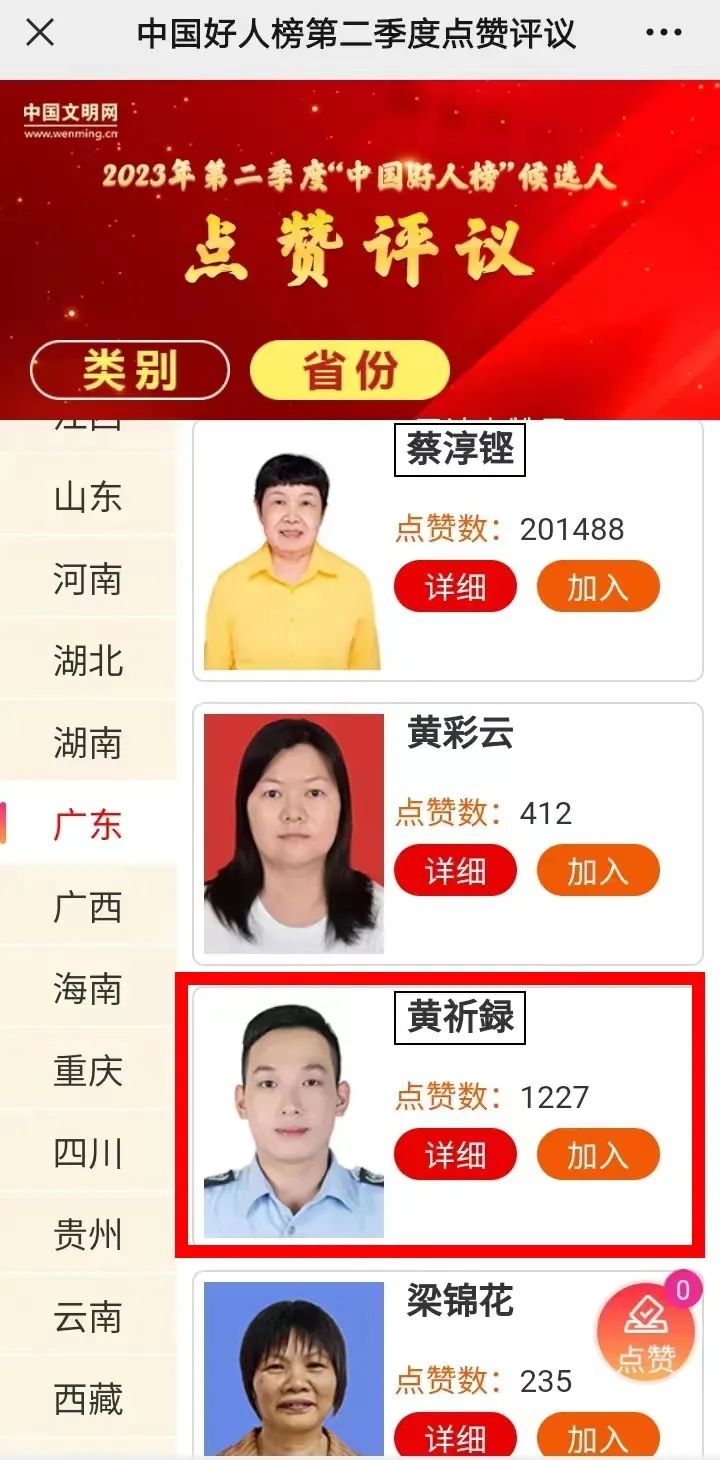Select 海南 in the province list

[88, 989]
